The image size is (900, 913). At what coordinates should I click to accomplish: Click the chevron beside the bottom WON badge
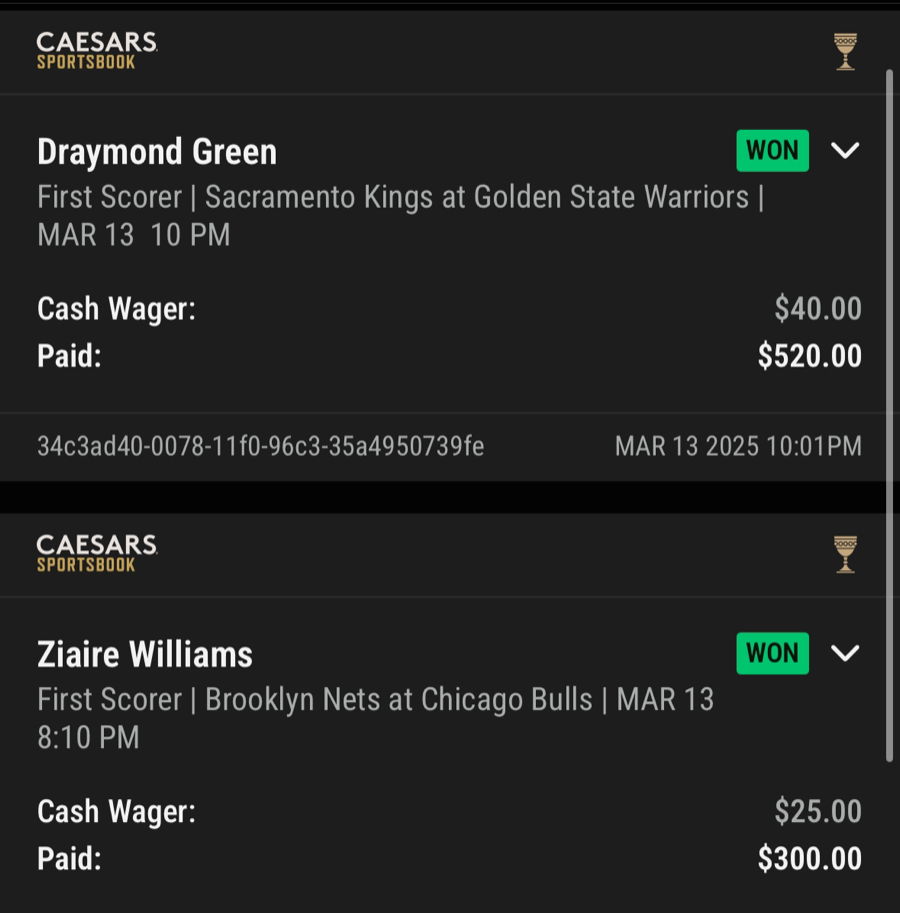(x=846, y=653)
